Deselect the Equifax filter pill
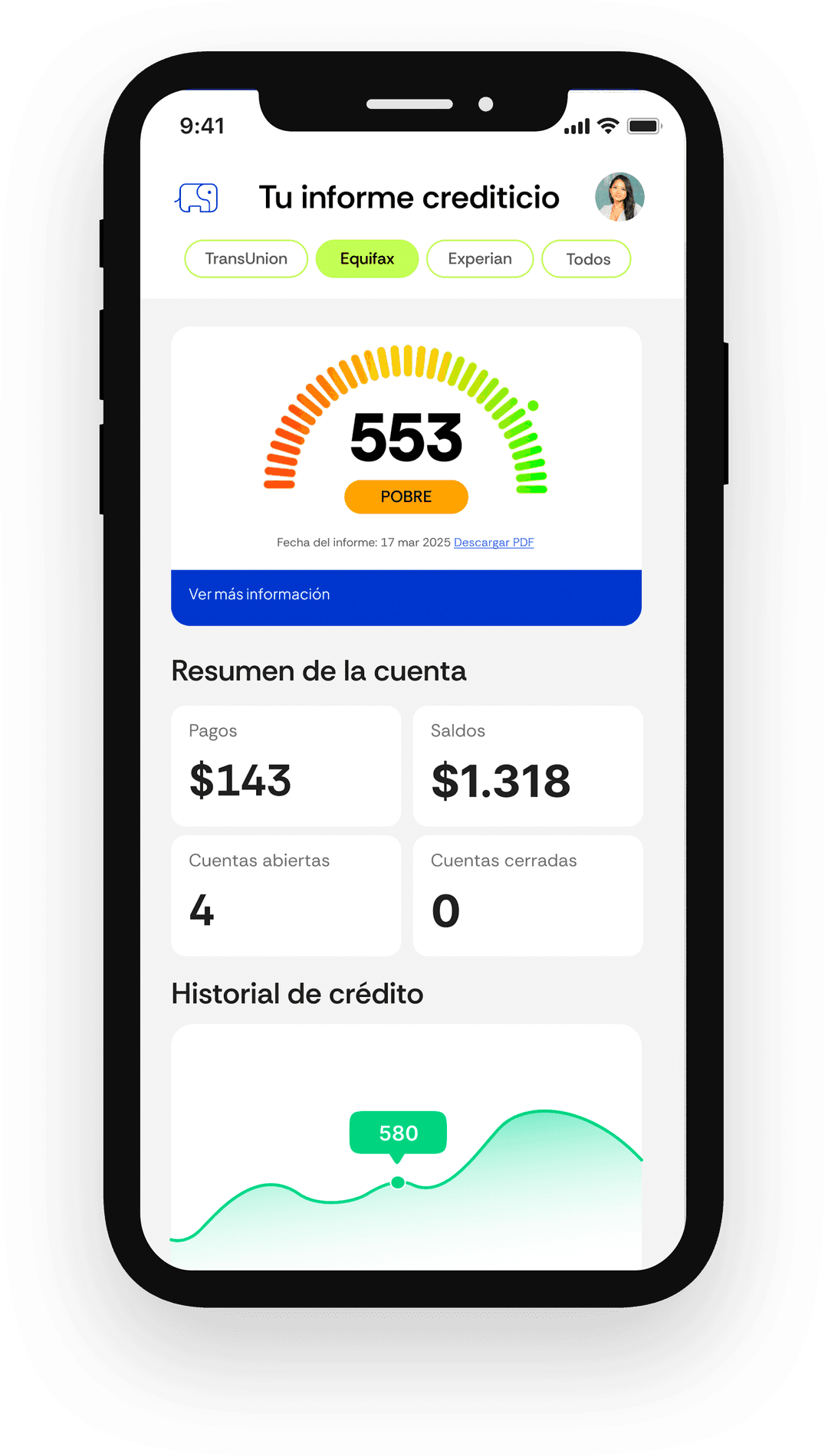828x1456 pixels. point(367,259)
